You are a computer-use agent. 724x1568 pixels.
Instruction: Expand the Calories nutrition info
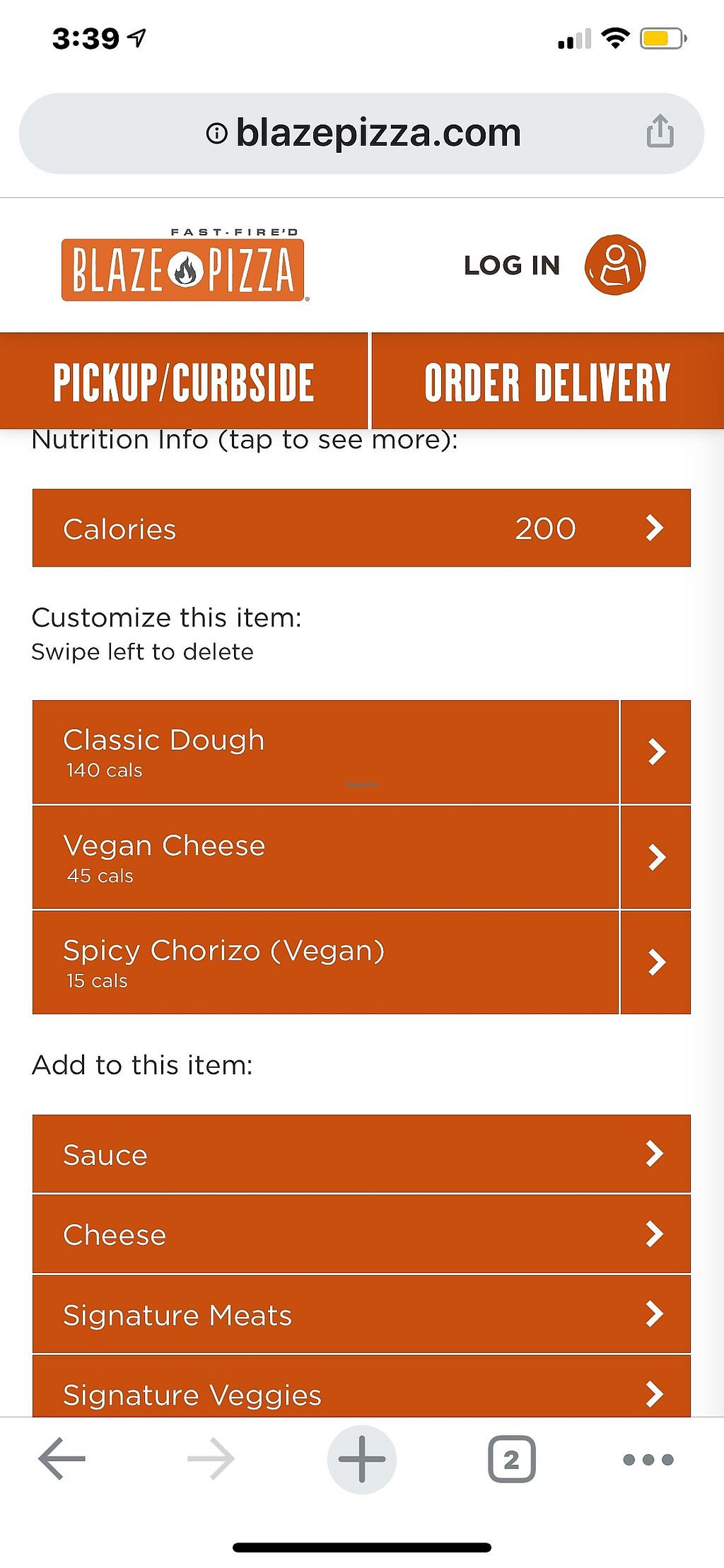tap(361, 528)
